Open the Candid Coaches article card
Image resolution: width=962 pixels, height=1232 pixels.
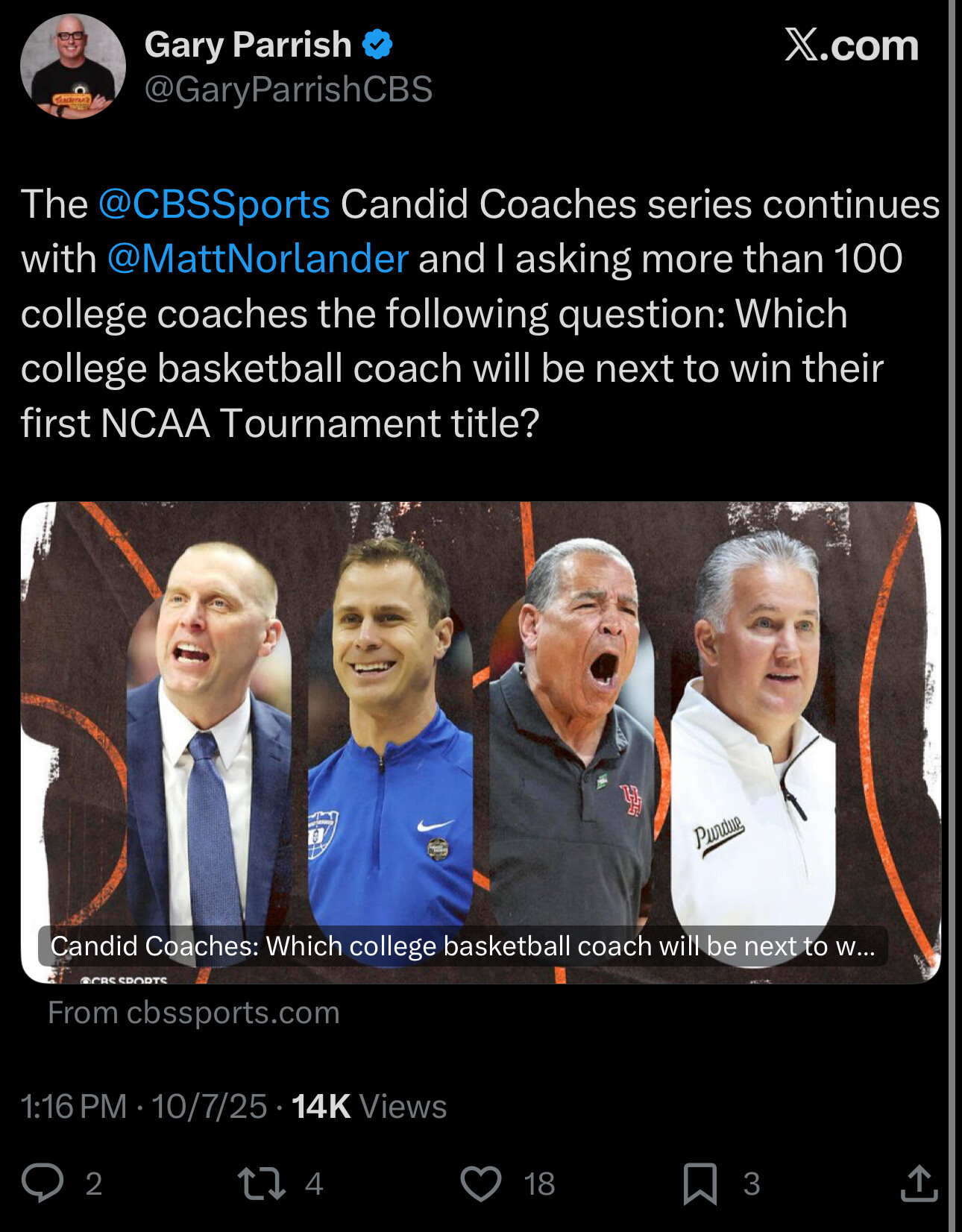[480, 741]
